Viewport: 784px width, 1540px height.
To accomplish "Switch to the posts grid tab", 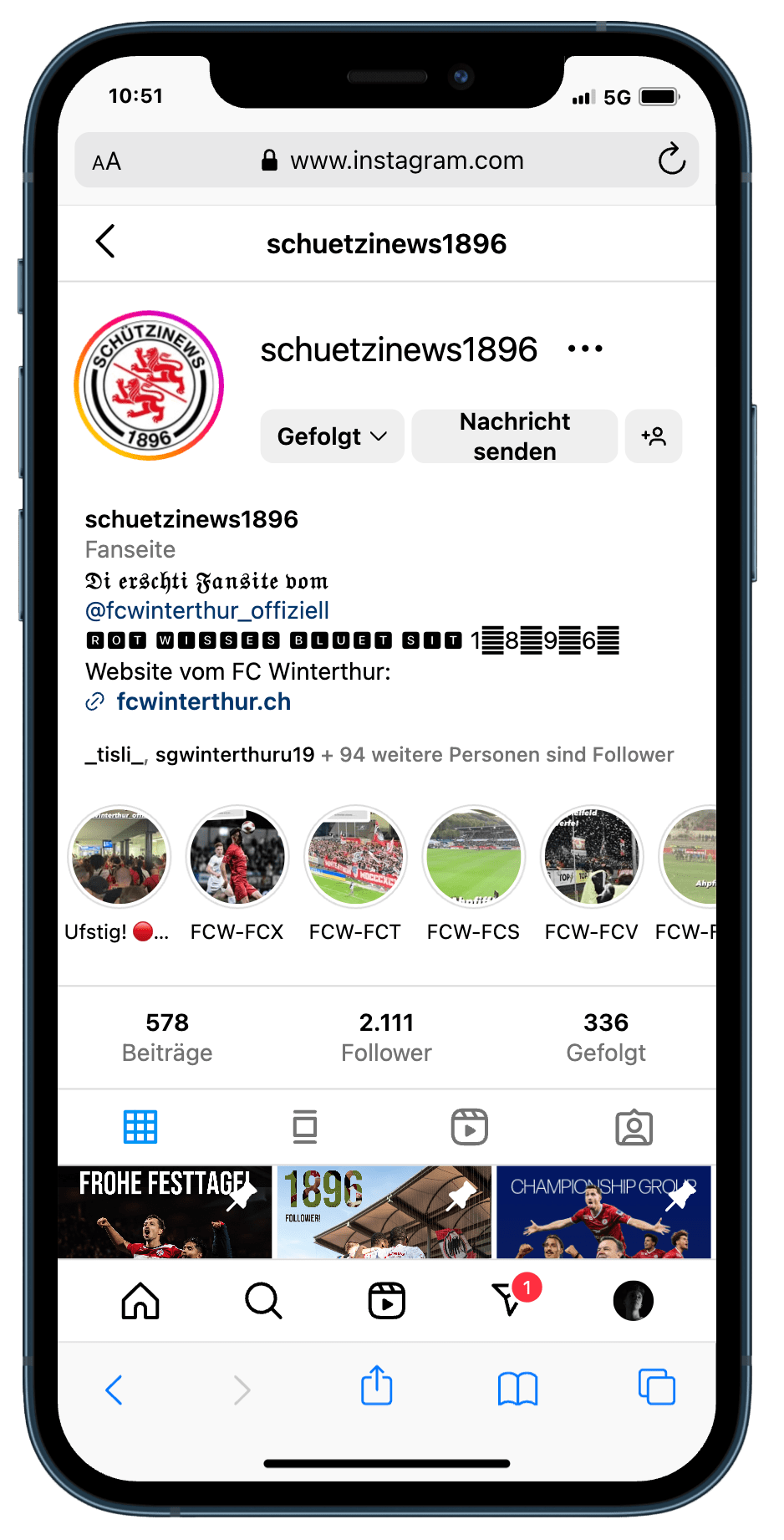I will pos(140,1127).
